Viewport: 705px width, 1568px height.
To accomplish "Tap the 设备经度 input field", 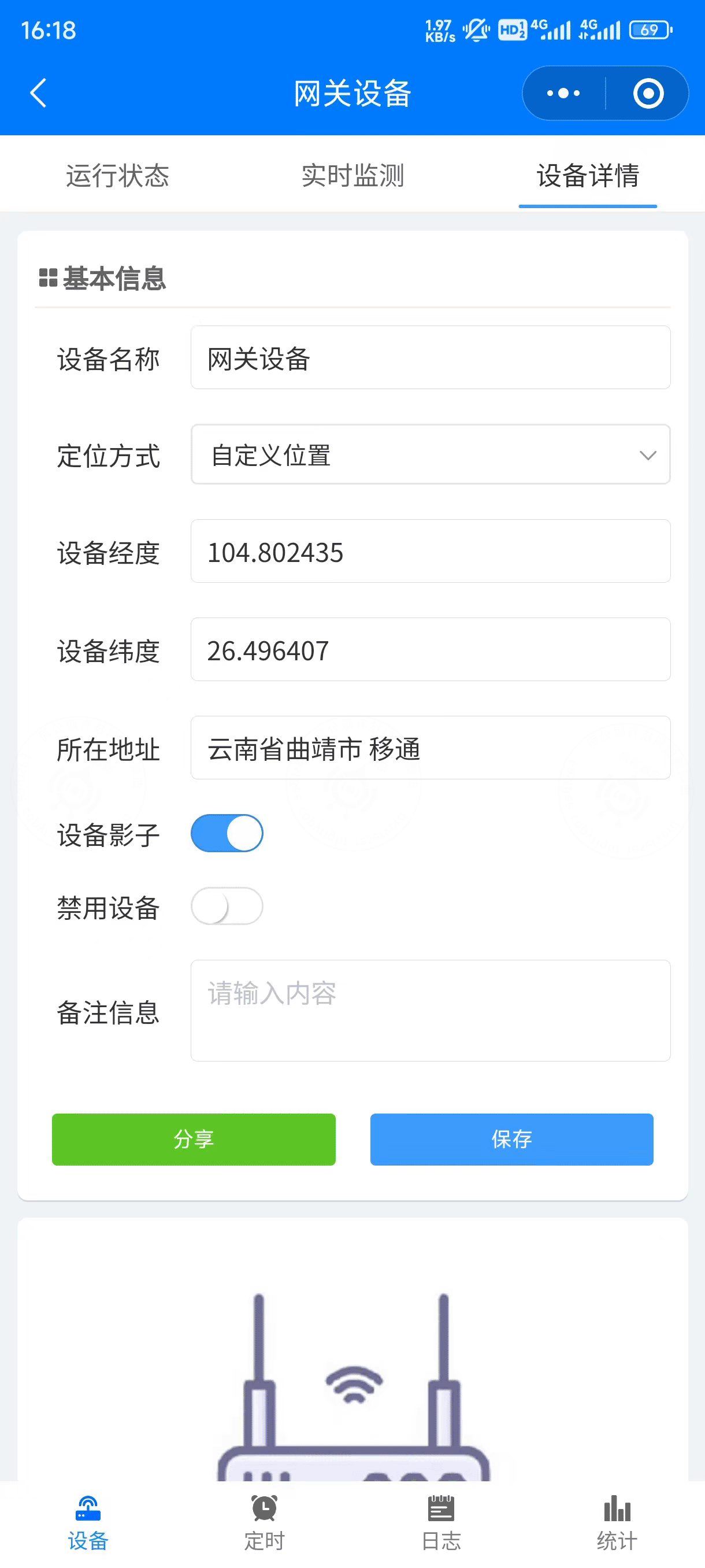I will coord(431,551).
